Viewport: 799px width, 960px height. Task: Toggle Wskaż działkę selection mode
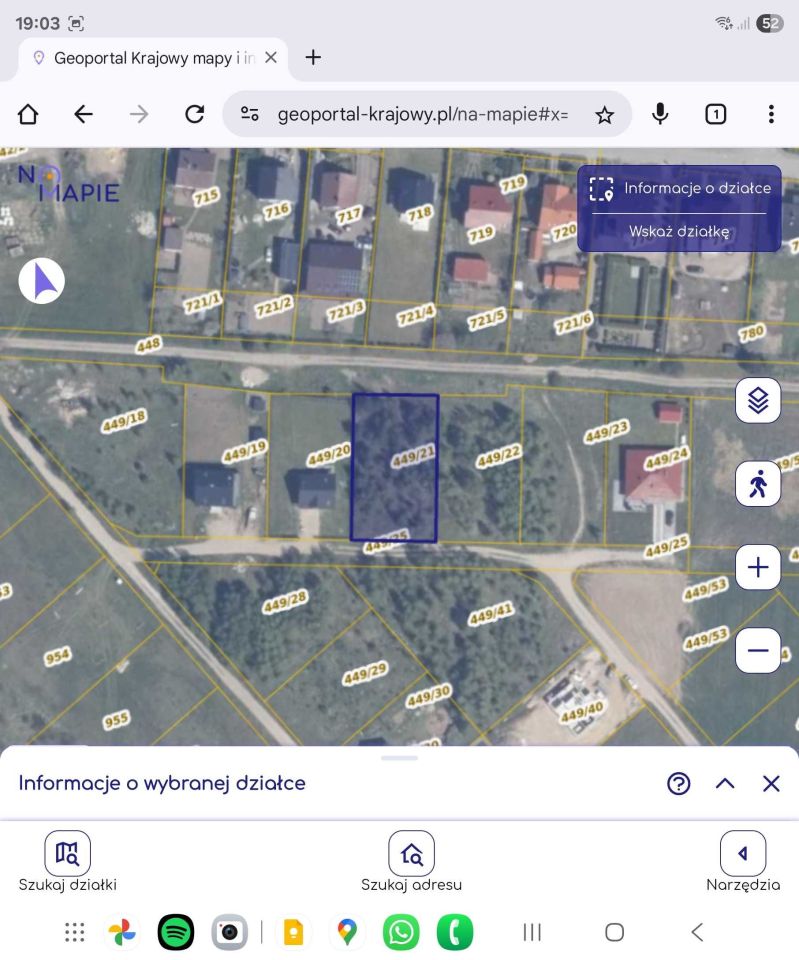[679, 230]
